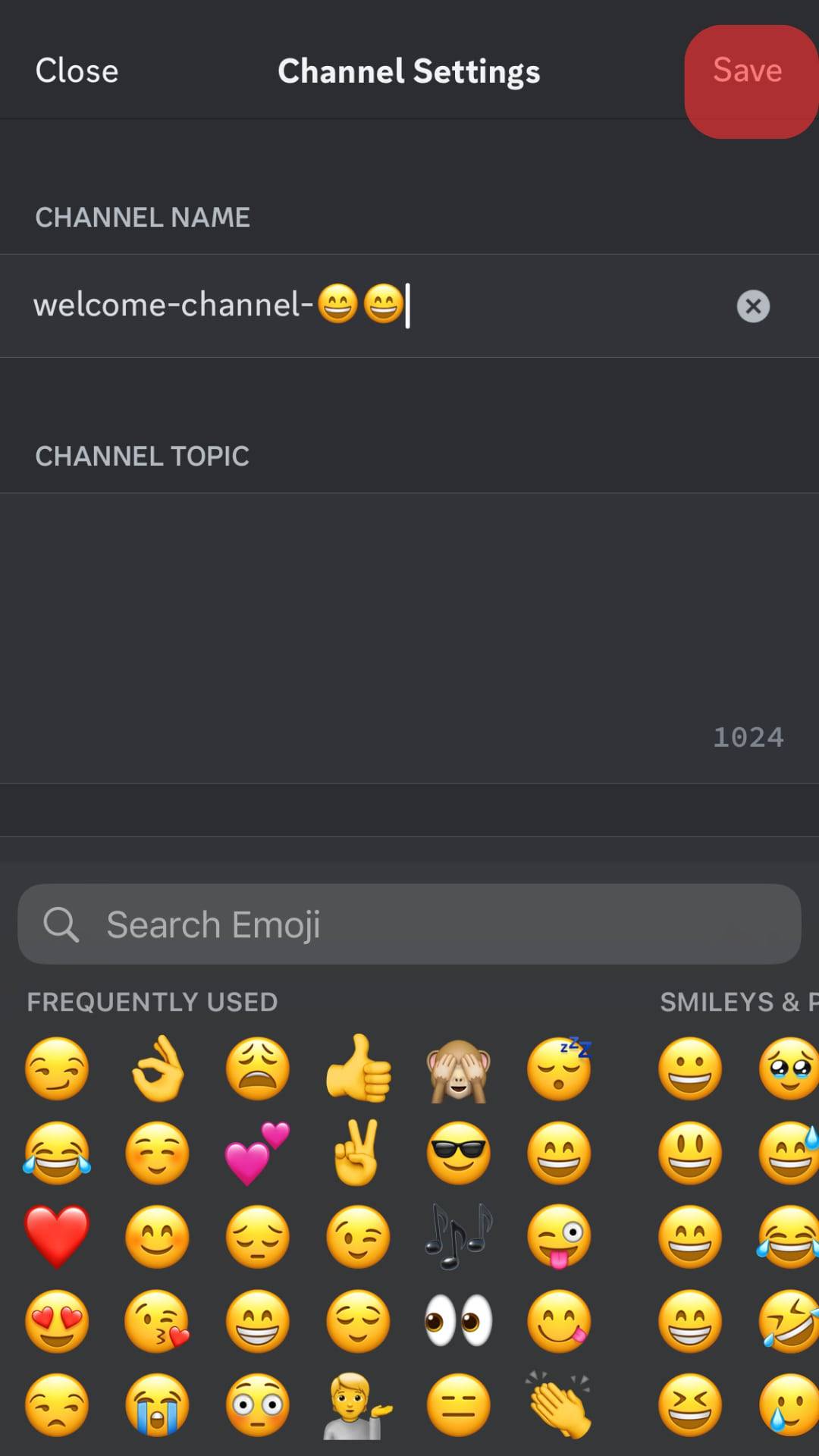
Task: Save the channel settings
Action: [748, 71]
